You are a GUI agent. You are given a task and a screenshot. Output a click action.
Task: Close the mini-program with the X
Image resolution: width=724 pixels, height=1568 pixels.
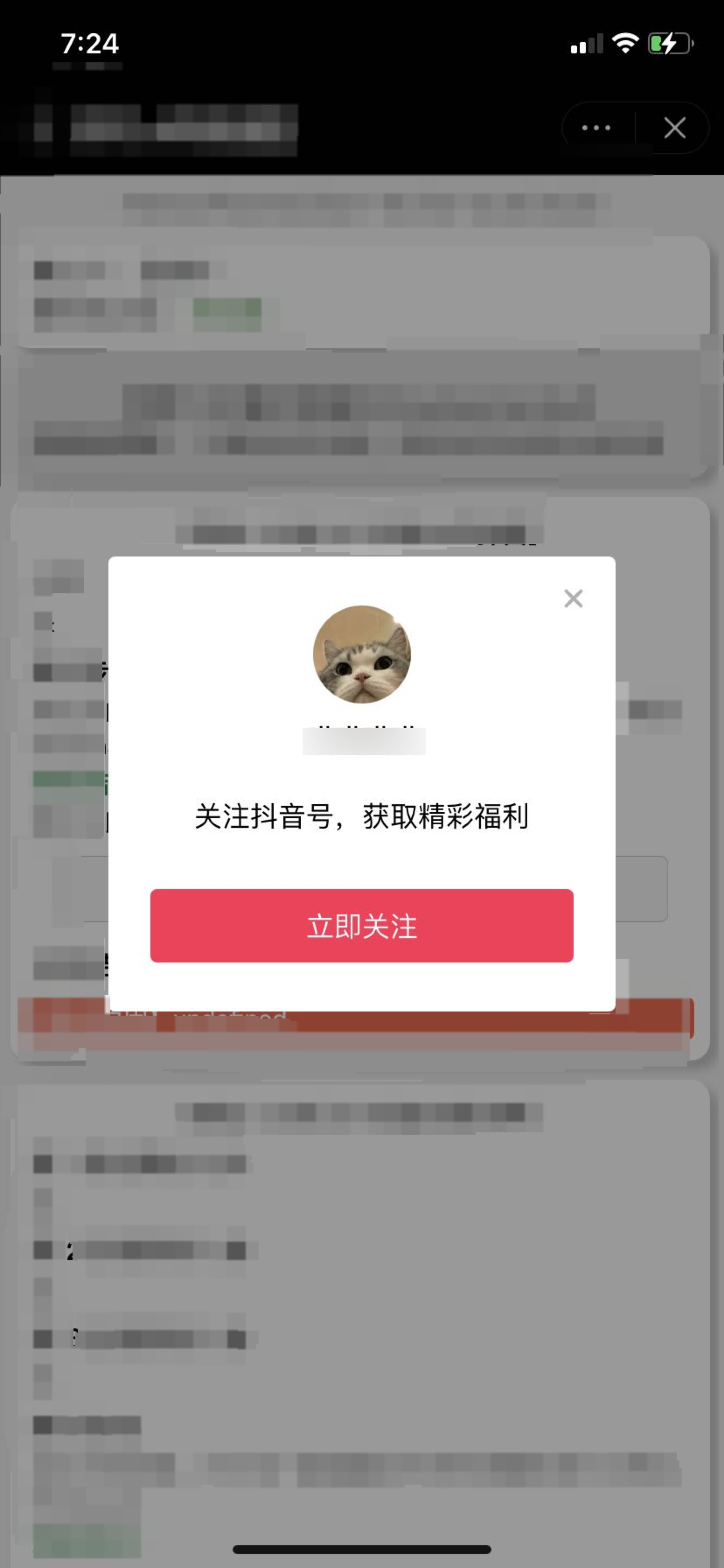coord(675,128)
